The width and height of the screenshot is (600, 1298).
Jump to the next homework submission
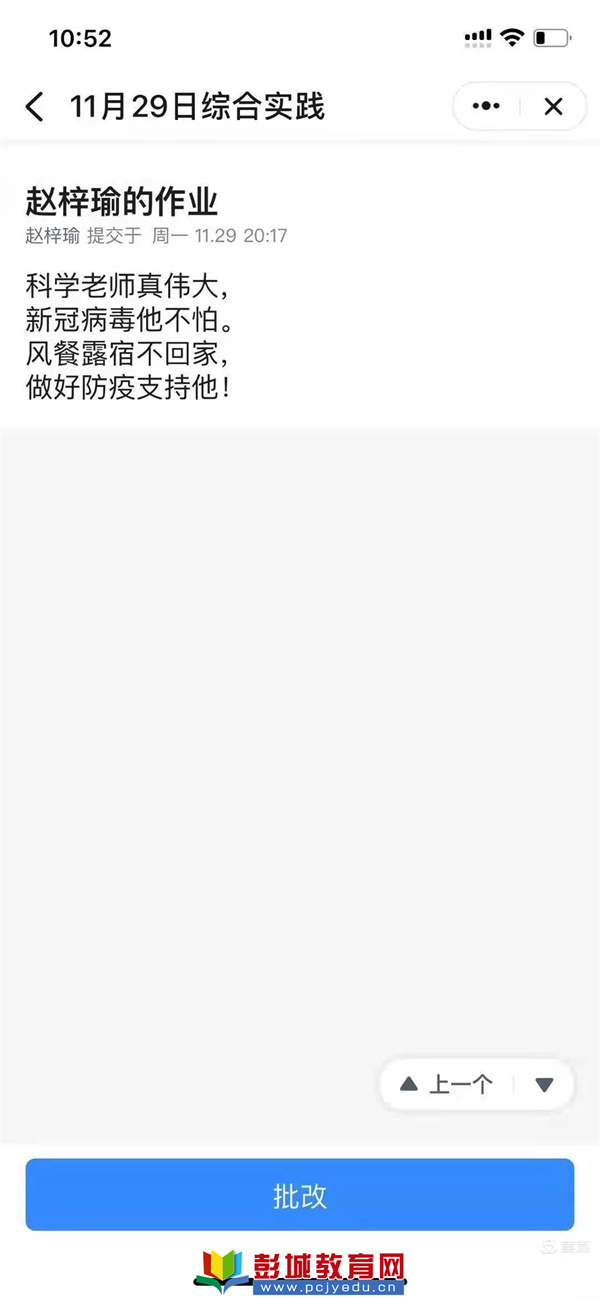pyautogui.click(x=544, y=1085)
